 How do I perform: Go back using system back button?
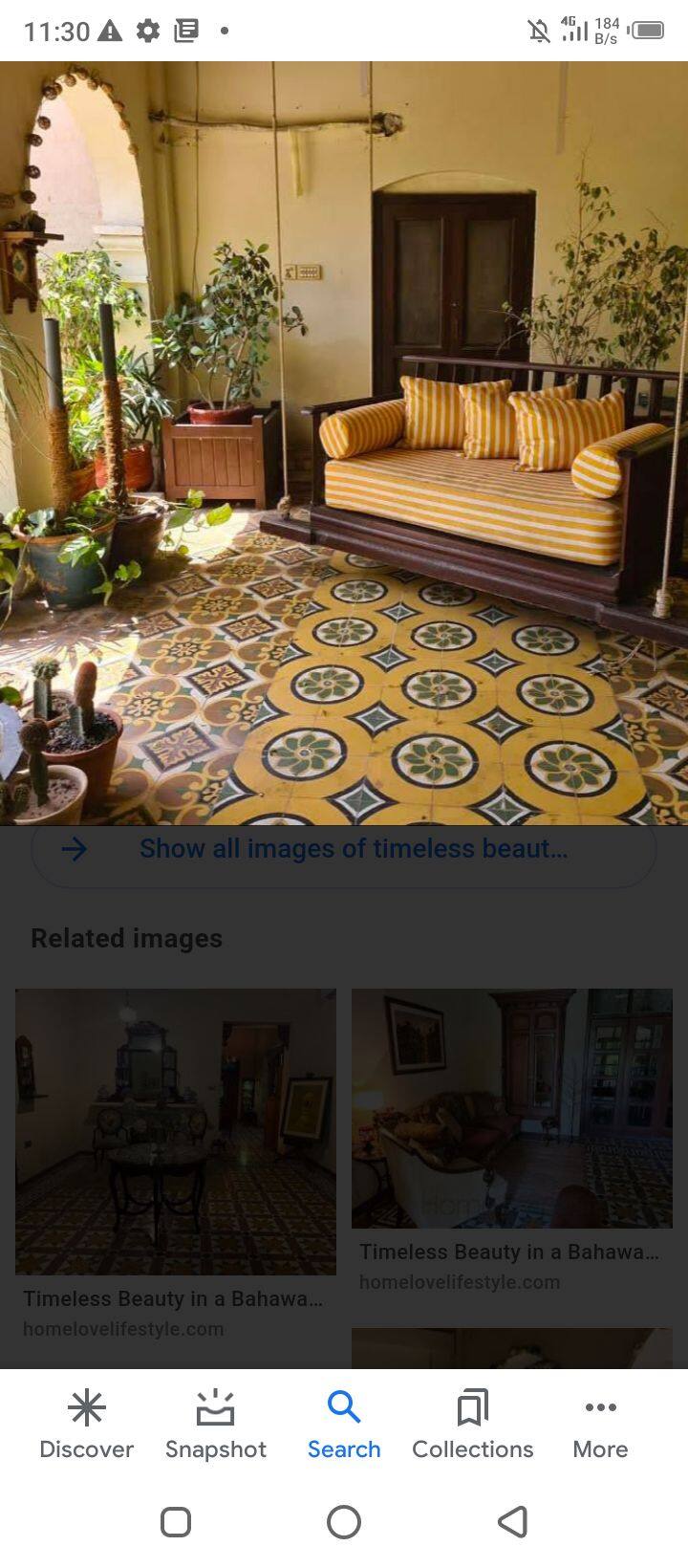pyautogui.click(x=512, y=1521)
